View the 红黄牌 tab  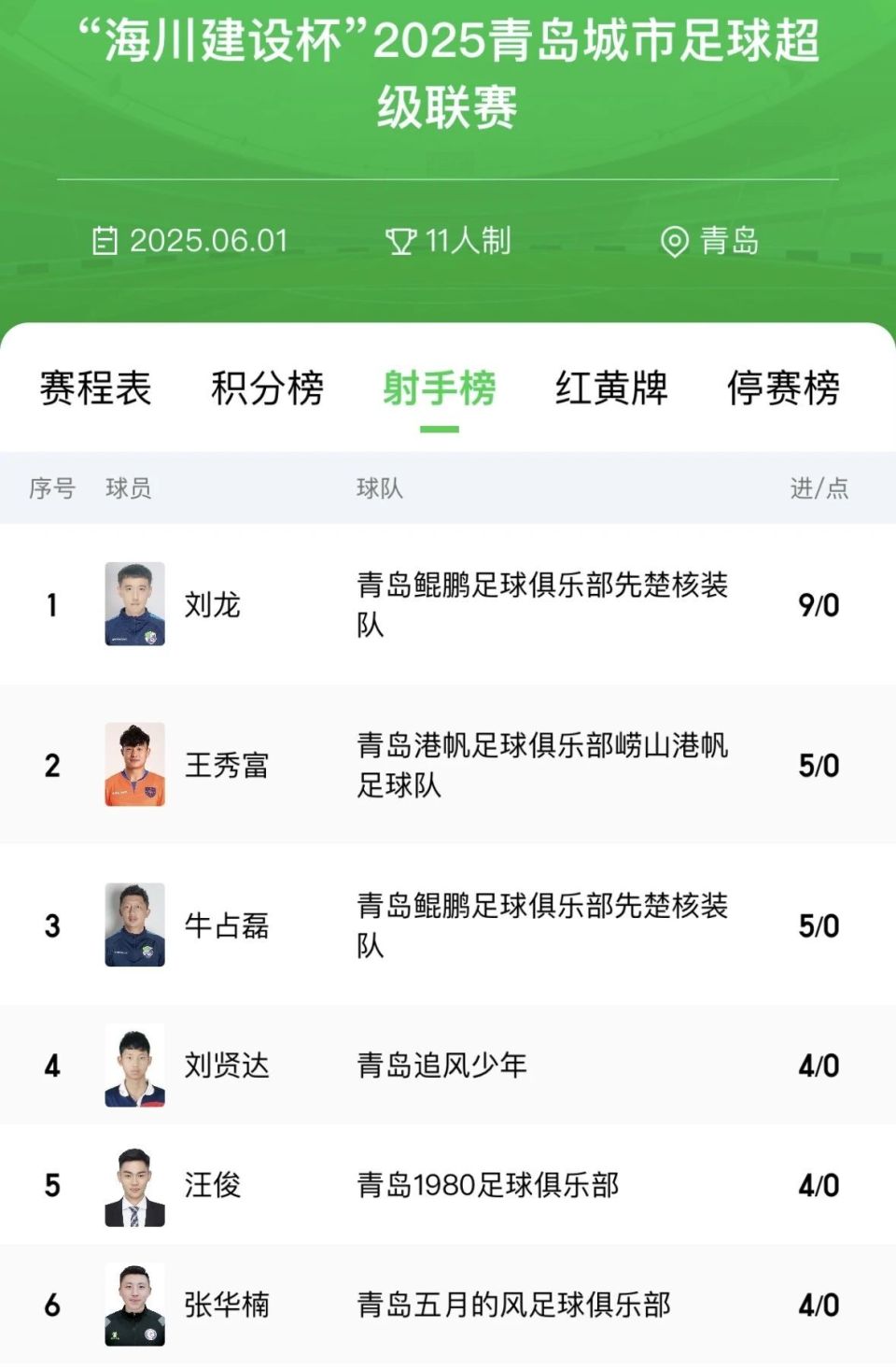[x=611, y=388]
